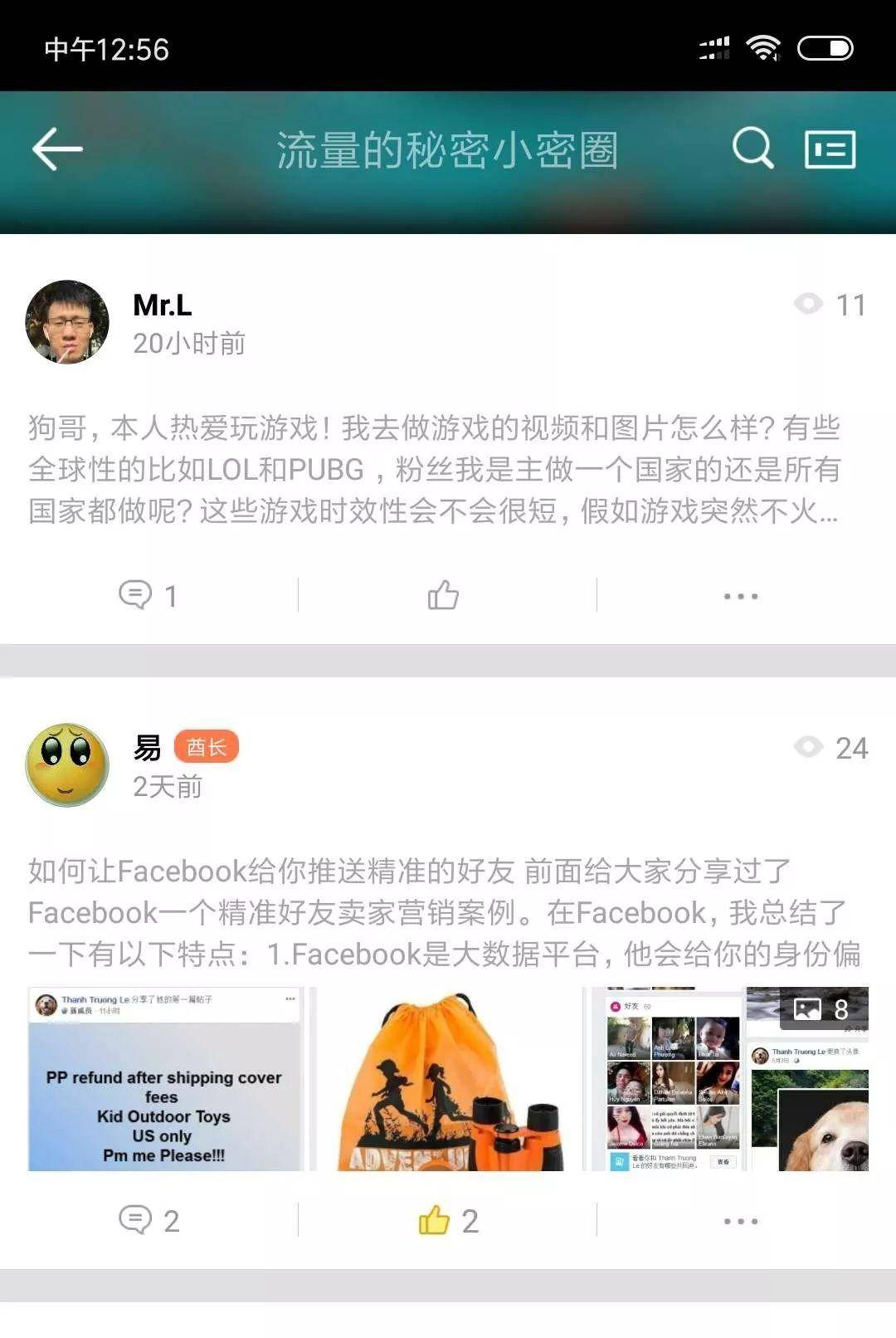Image resolution: width=896 pixels, height=1338 pixels.
Task: Open search in the circle header
Action: pos(752,149)
